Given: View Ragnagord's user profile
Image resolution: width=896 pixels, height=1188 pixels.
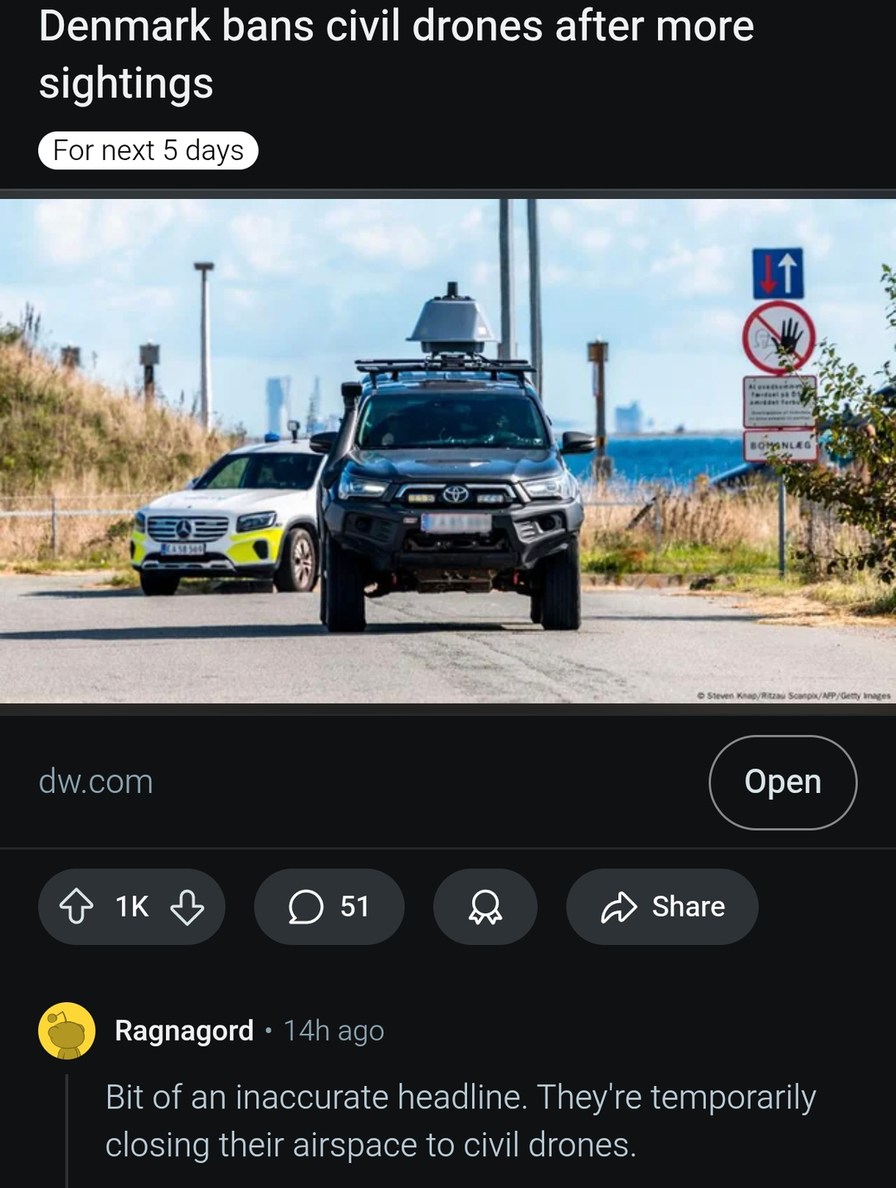Looking at the screenshot, I should pos(183,1030).
